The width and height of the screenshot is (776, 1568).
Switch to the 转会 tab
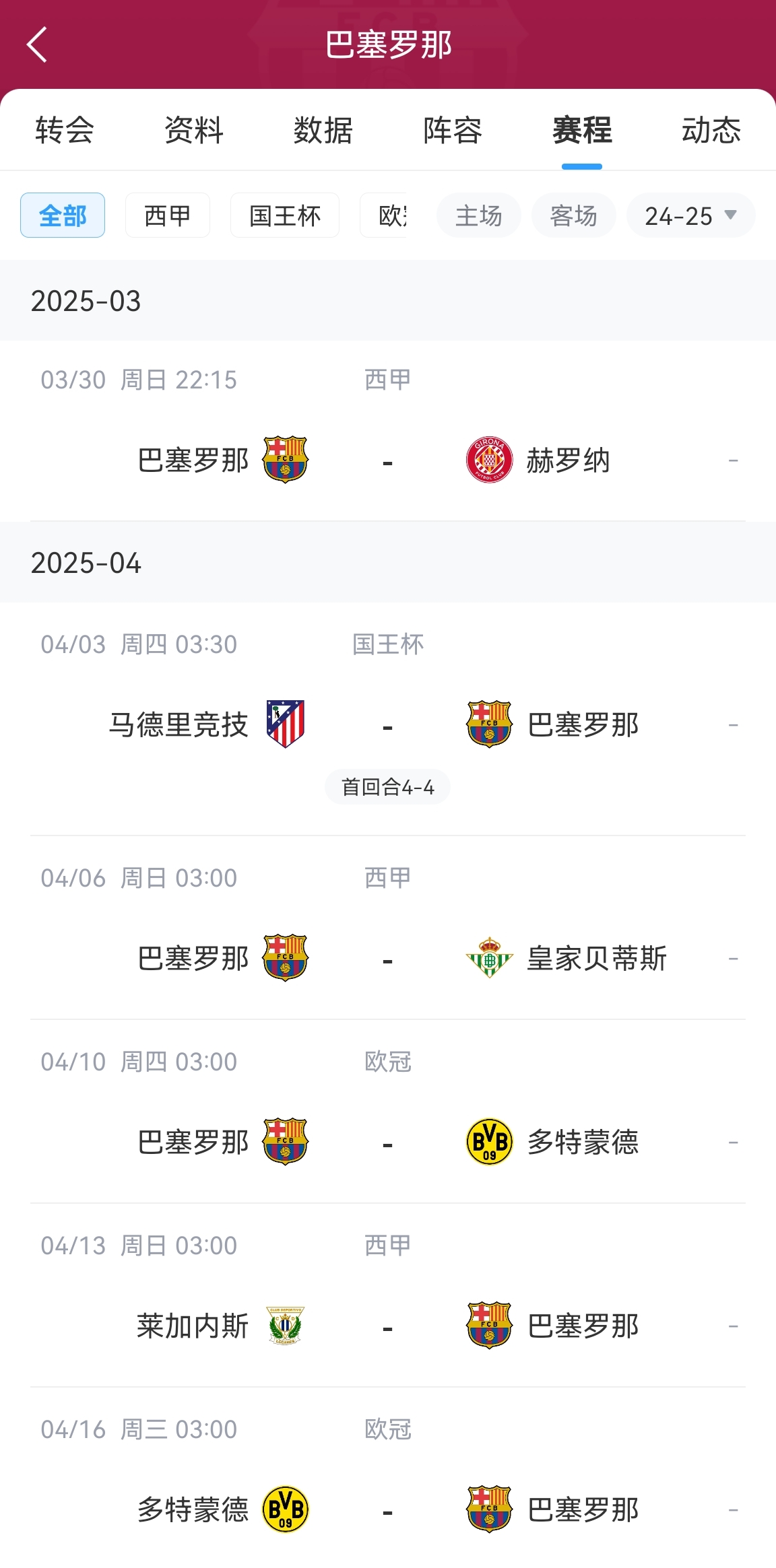tap(65, 130)
